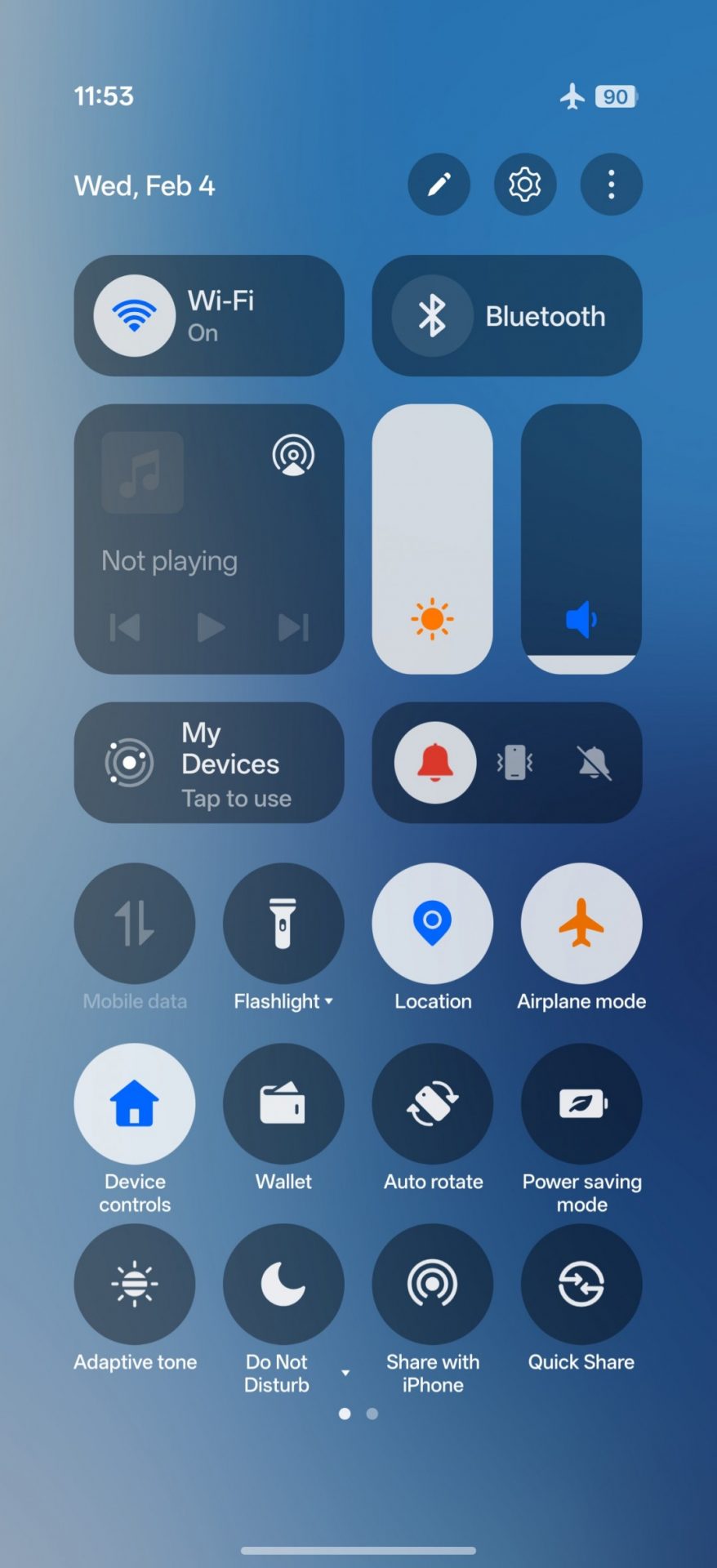Enable Auto rotate
Screen dimensions: 717x1568
pyautogui.click(x=433, y=1103)
